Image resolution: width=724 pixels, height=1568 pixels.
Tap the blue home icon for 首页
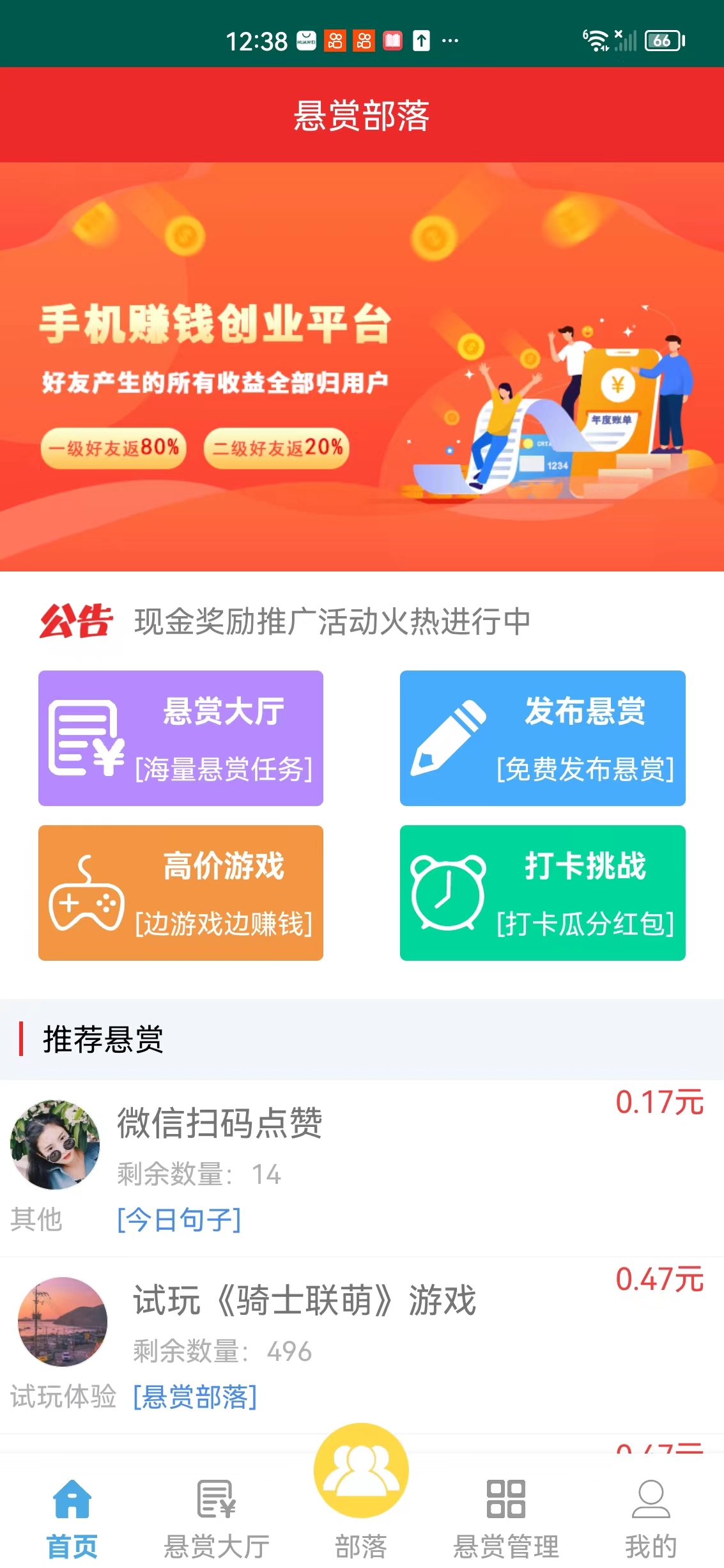pos(72,1499)
